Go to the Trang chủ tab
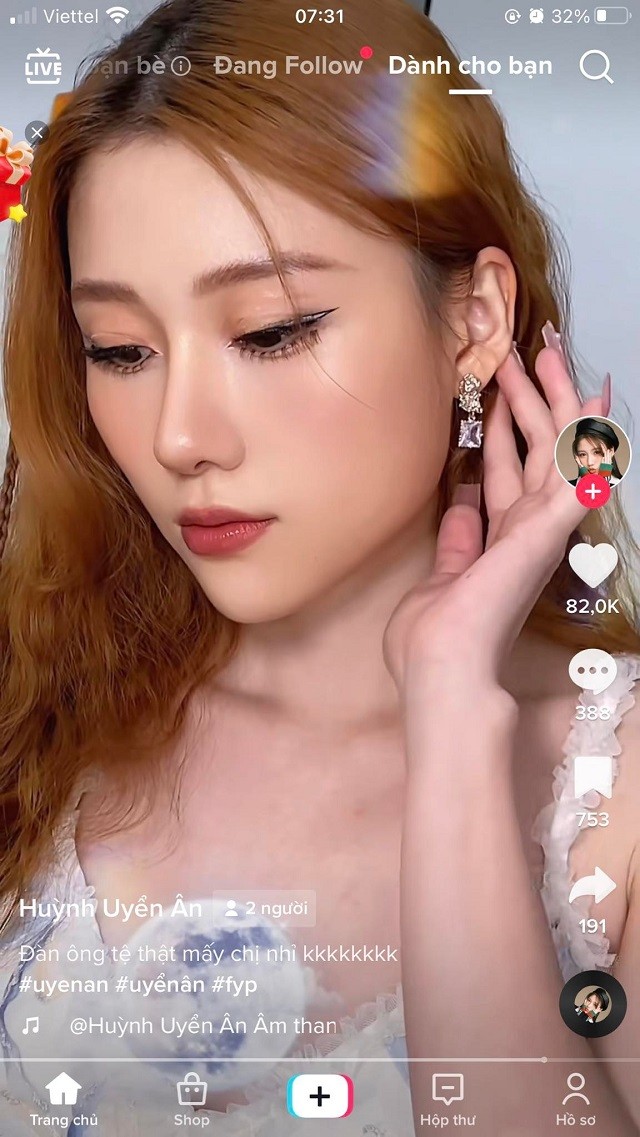This screenshot has height=1137, width=640. click(63, 1099)
